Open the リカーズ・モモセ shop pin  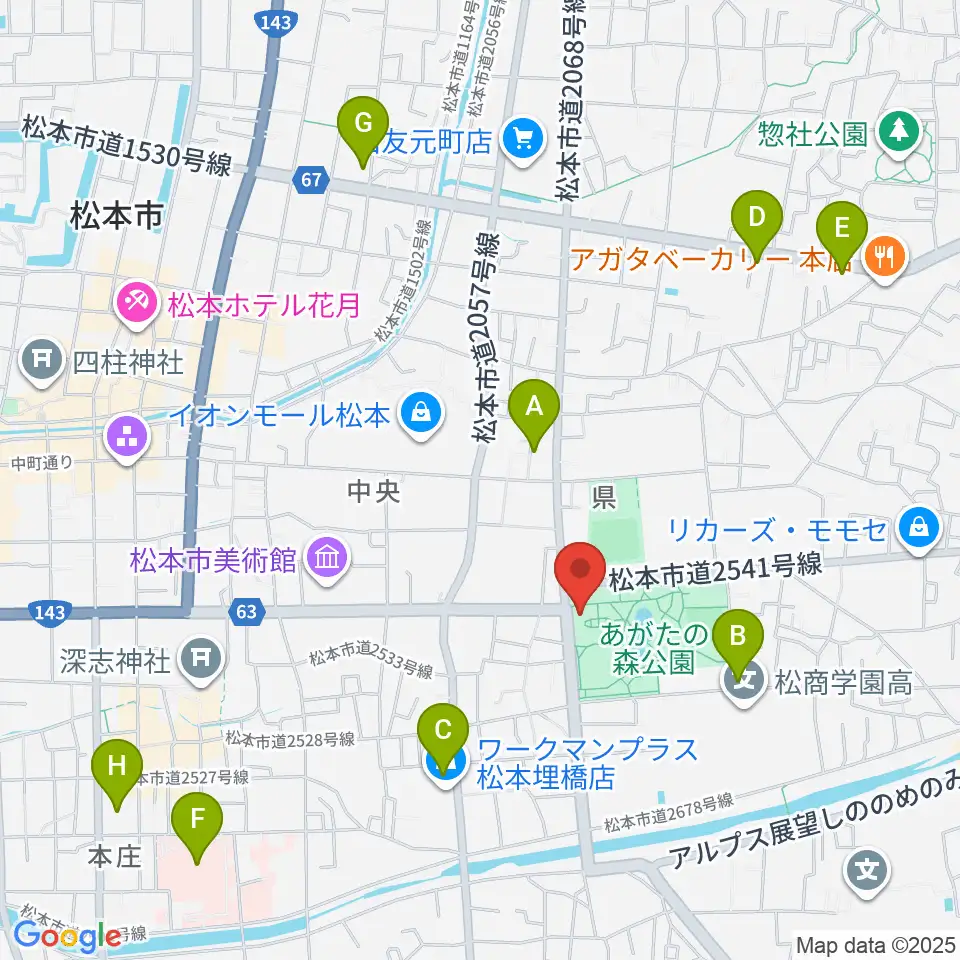(x=918, y=530)
